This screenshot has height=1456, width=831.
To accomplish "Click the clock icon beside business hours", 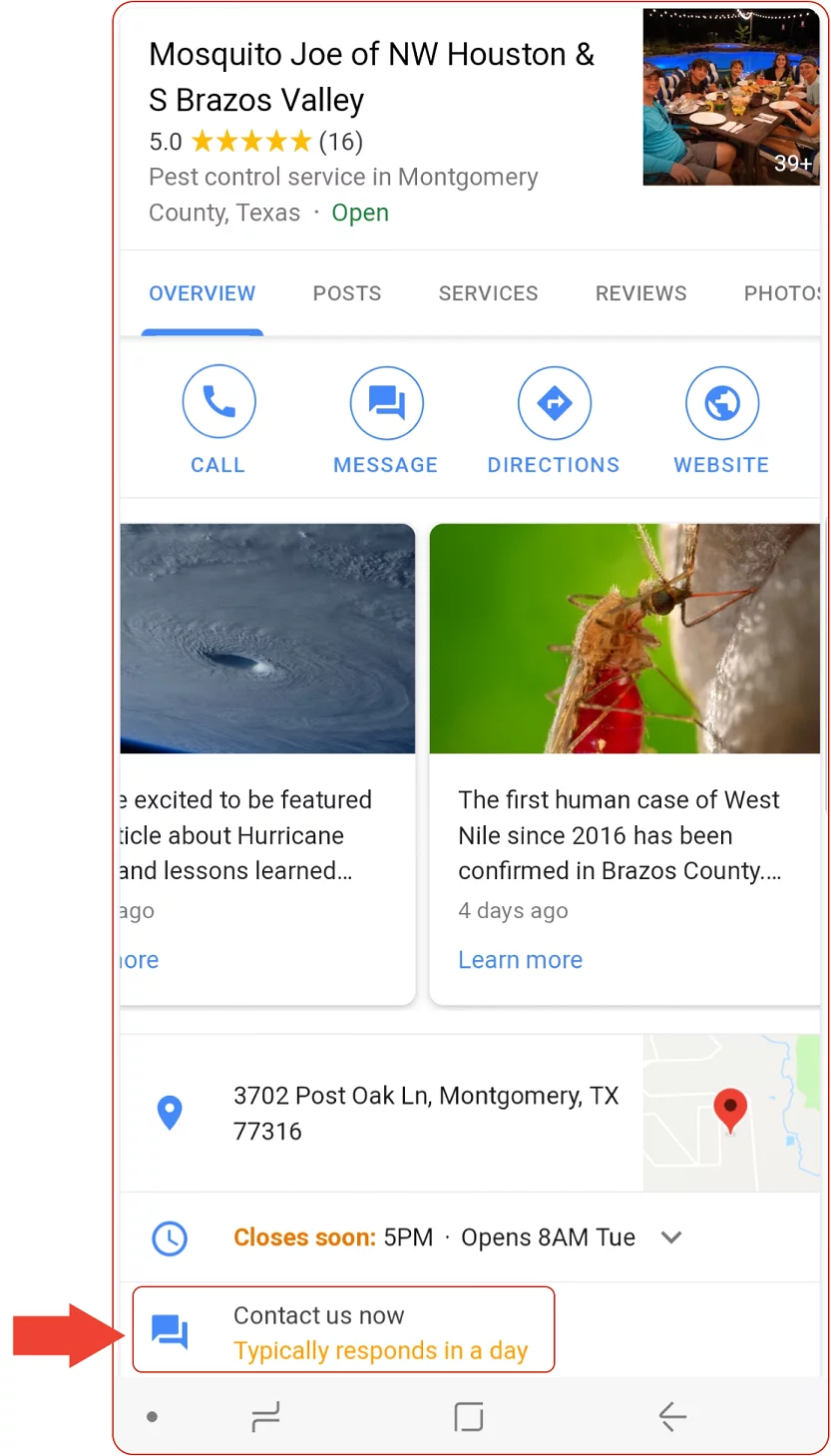I will (171, 1237).
